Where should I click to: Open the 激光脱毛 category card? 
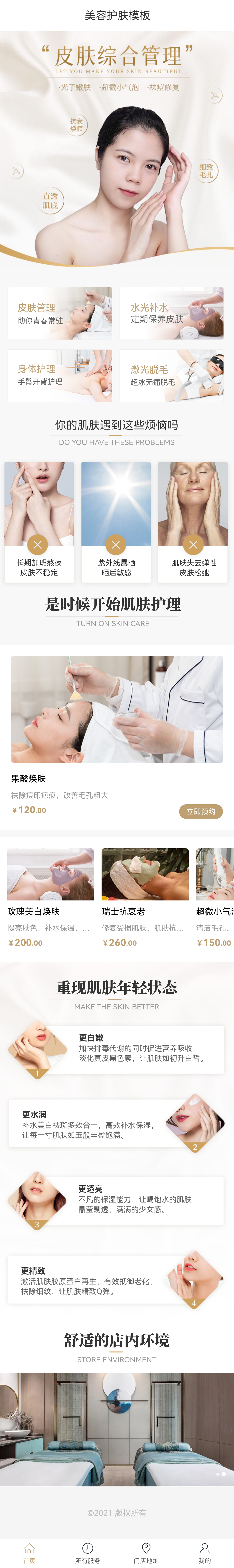coord(172,376)
